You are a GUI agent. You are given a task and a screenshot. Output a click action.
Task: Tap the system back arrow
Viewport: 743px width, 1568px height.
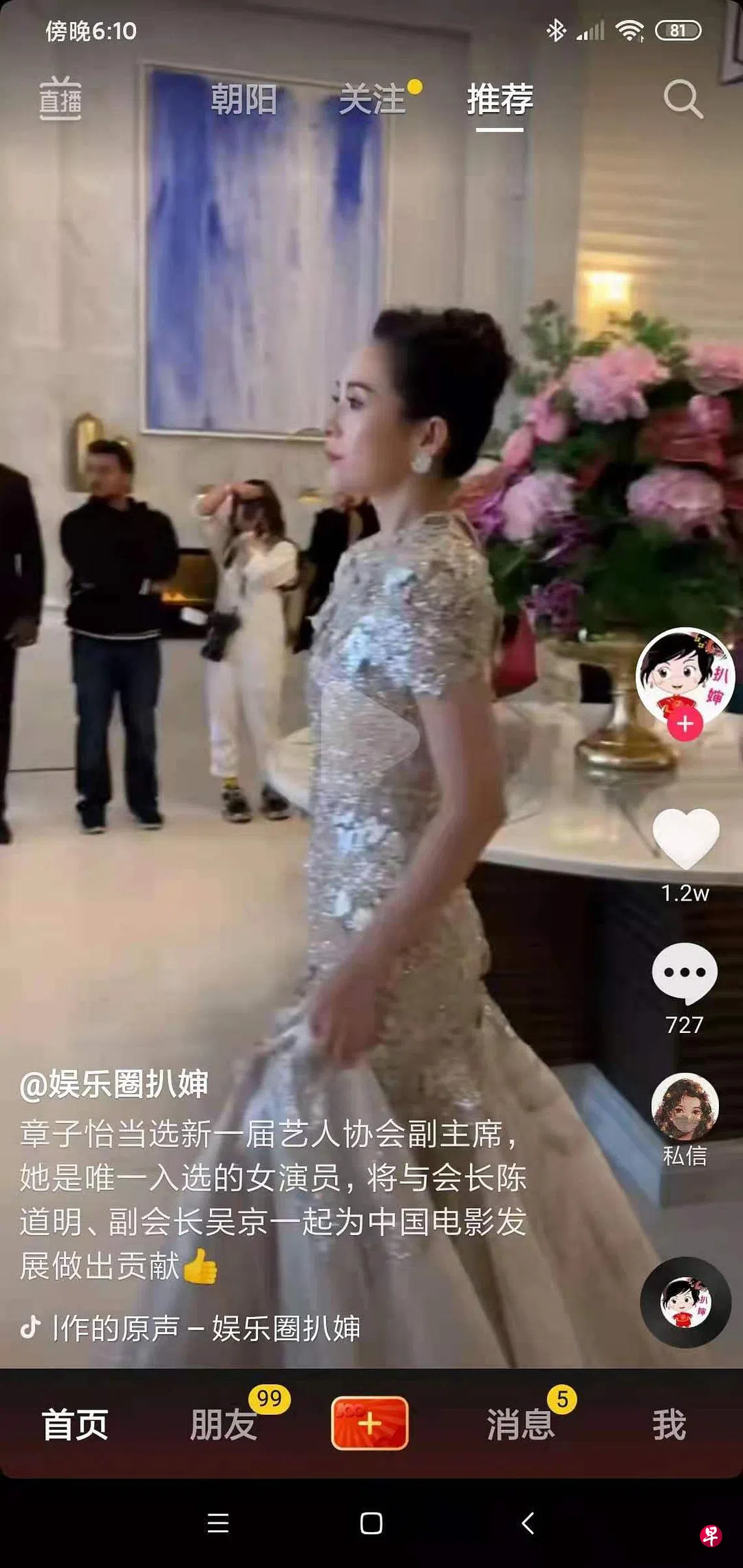(527, 1523)
